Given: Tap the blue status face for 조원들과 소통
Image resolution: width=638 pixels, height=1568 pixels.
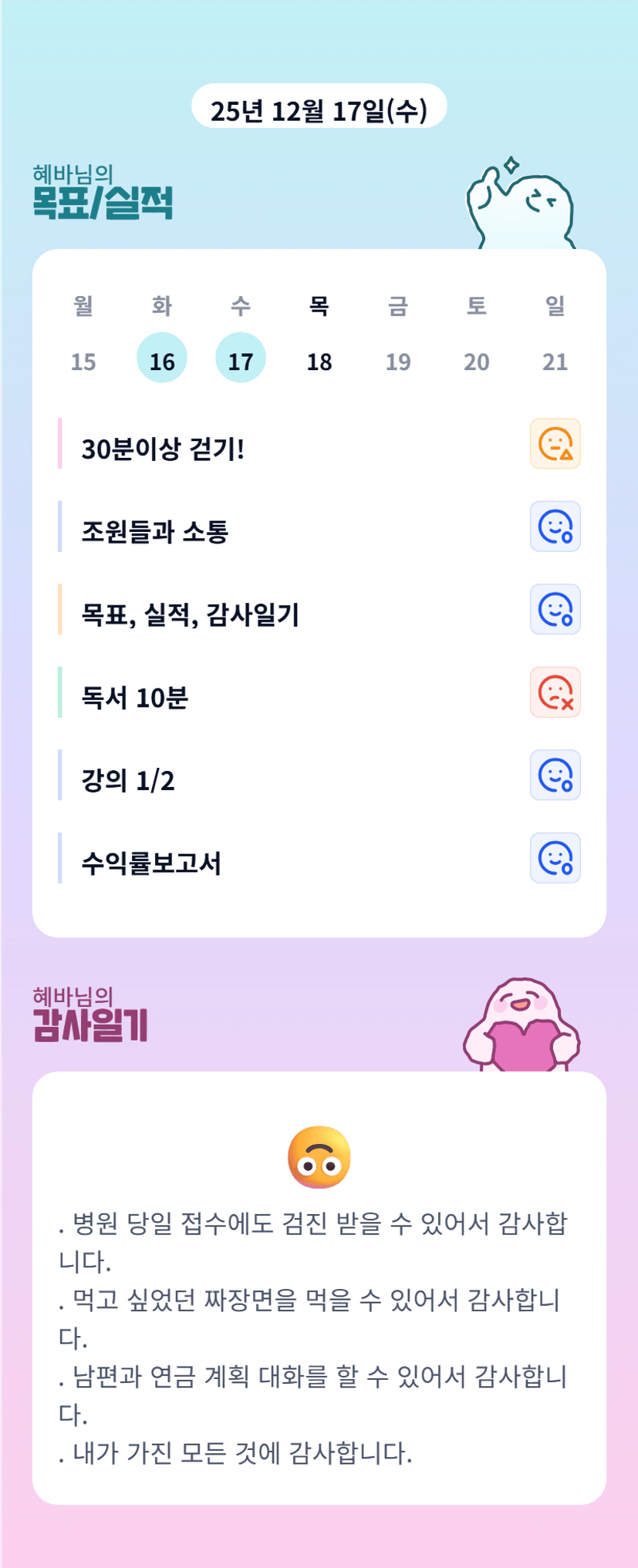Looking at the screenshot, I should click(555, 527).
